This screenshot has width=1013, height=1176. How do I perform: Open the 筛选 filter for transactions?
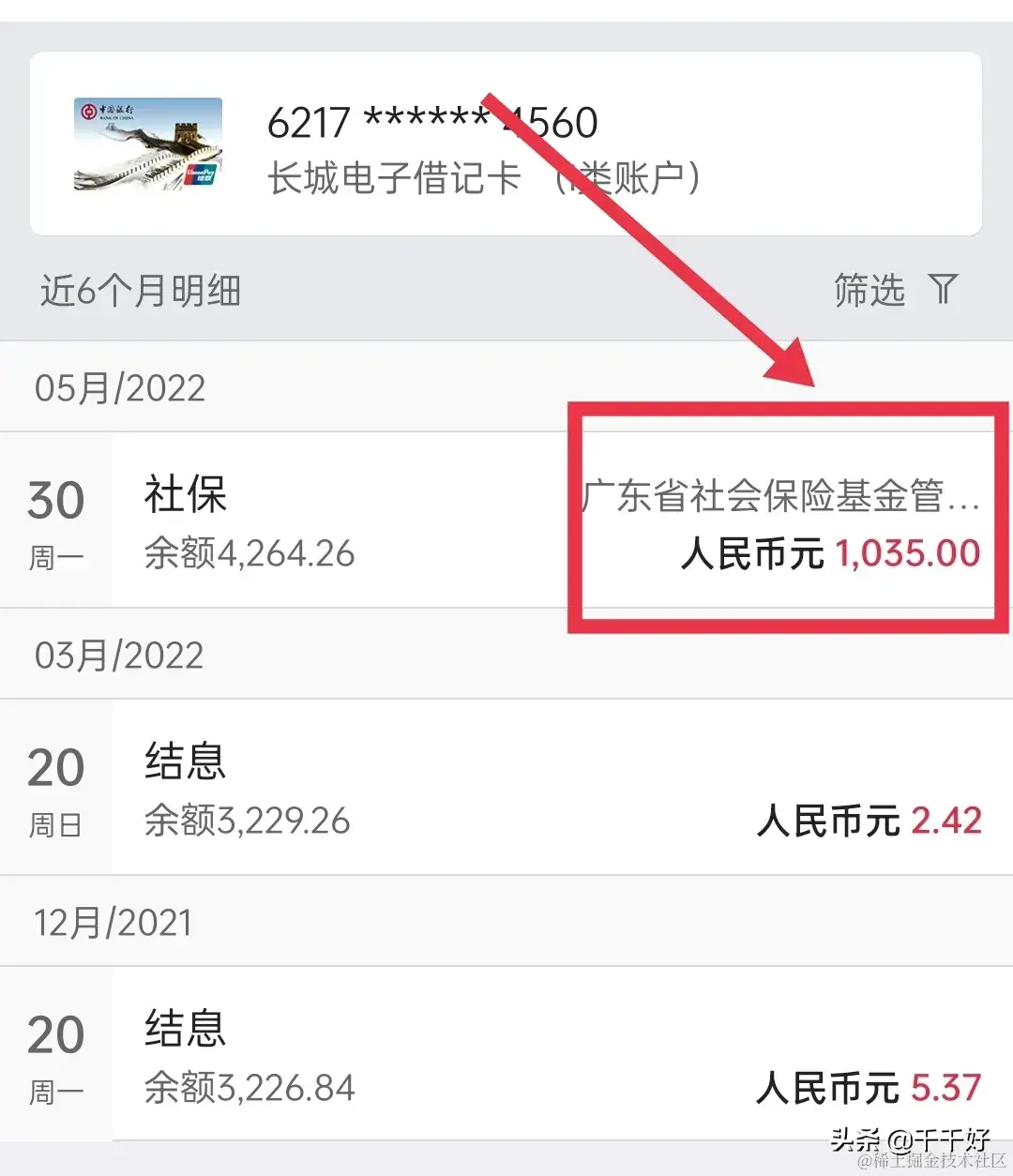click(x=895, y=290)
